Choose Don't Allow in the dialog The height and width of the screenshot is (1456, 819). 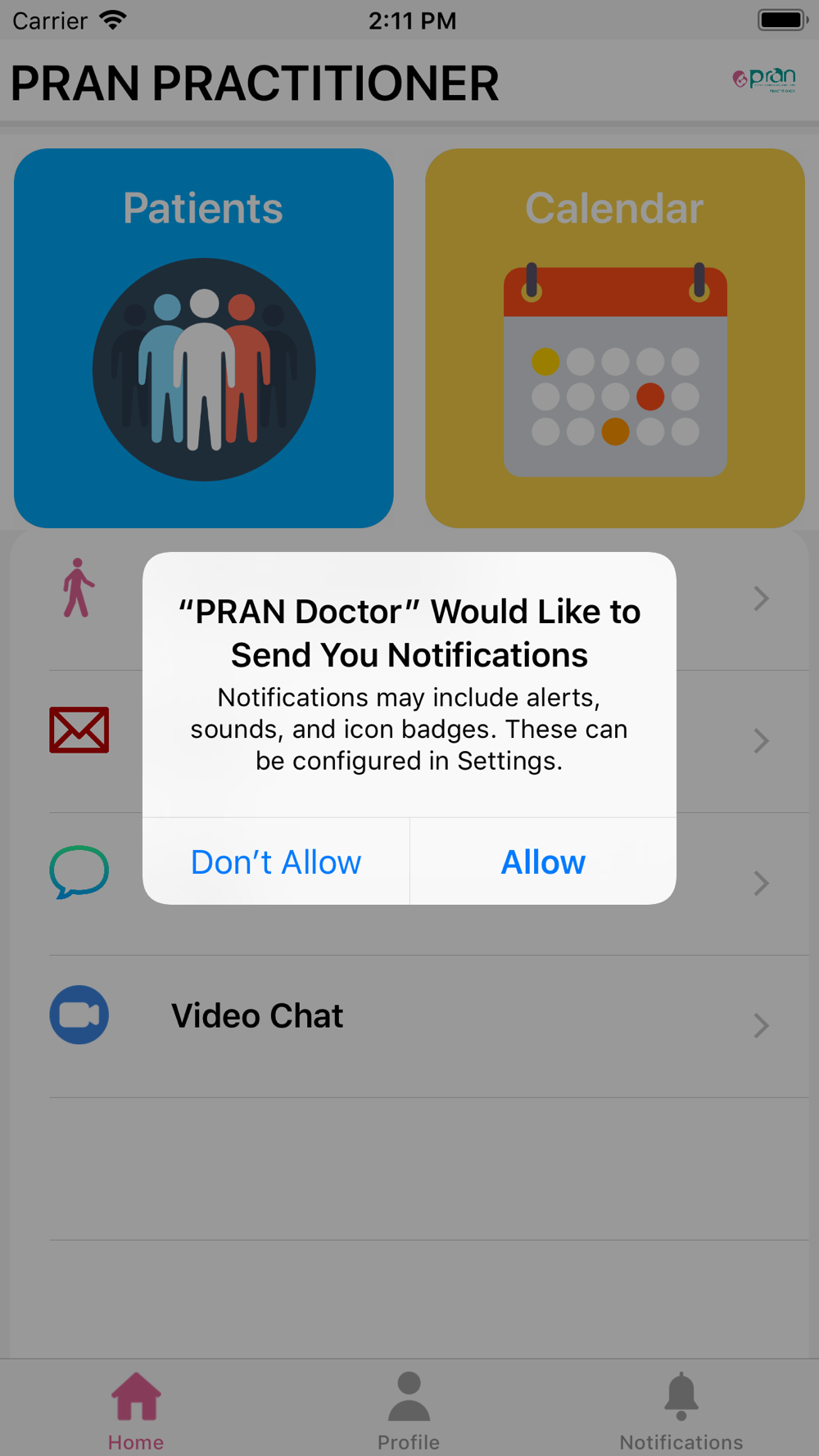click(x=276, y=861)
